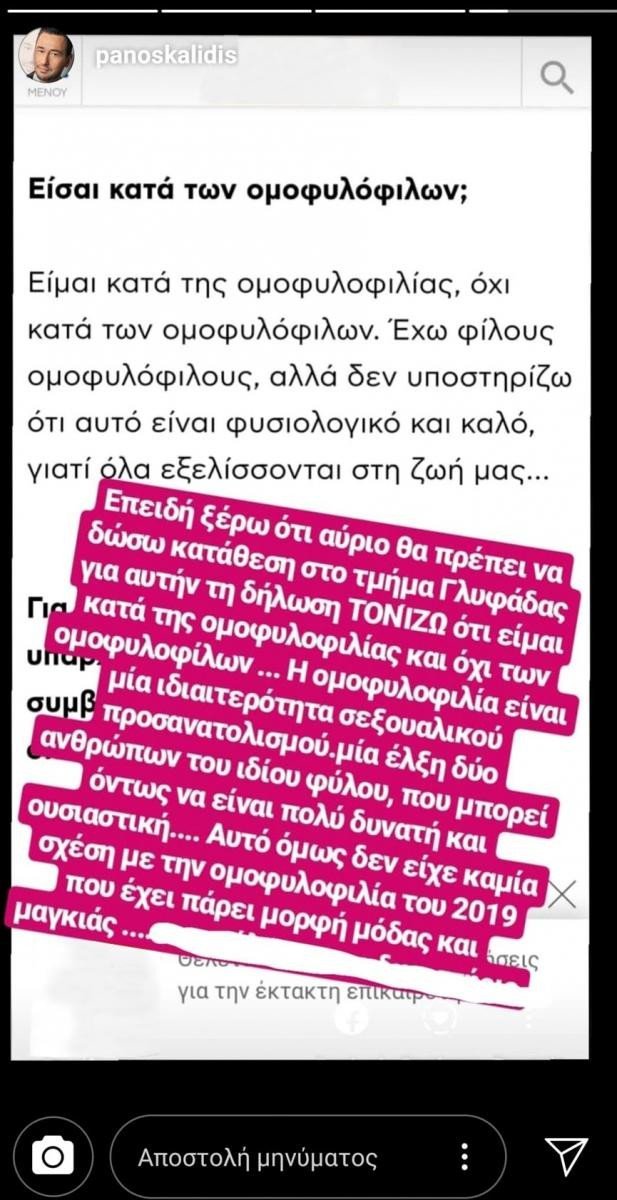Viewport: 617px width, 1200px height.
Task: Share this story via the paper plane
Action: [565, 1157]
